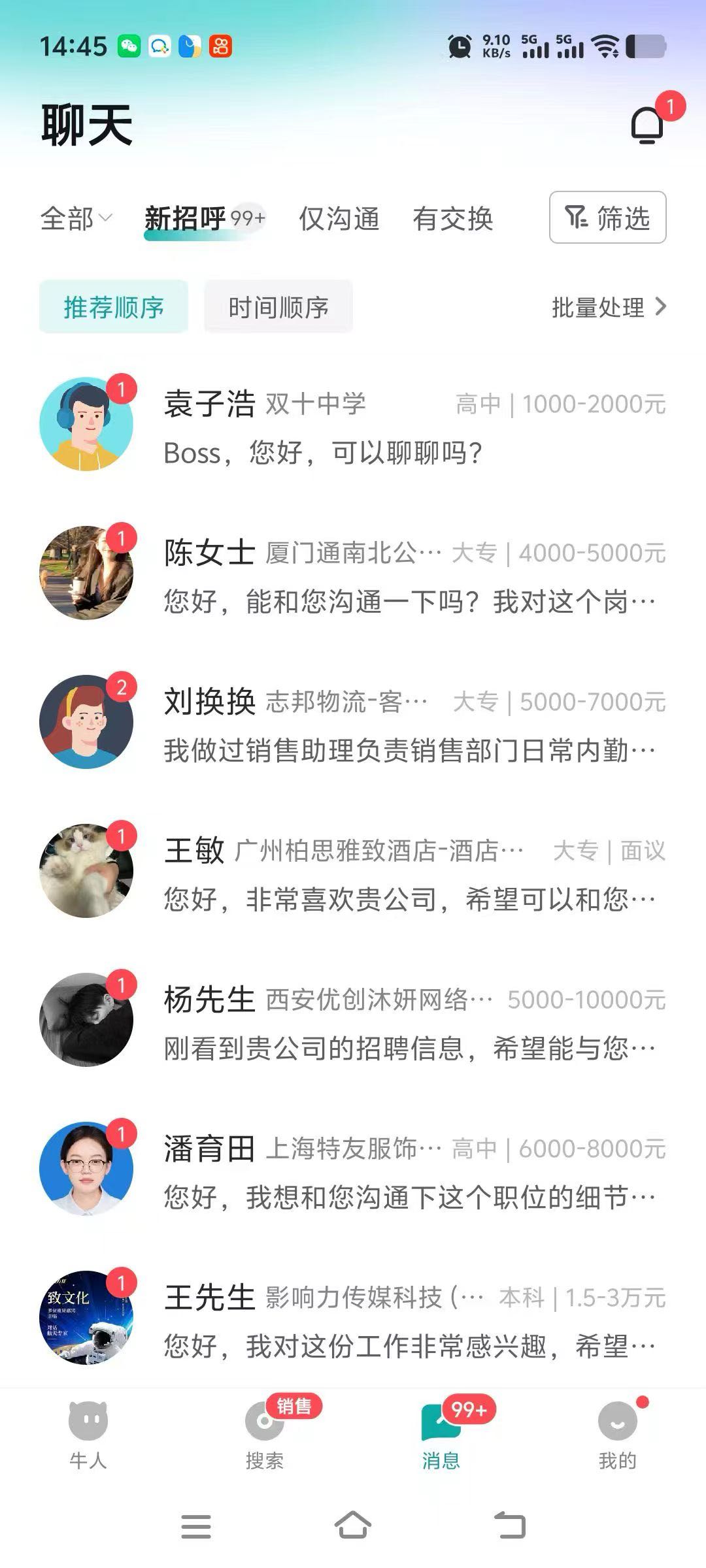Switch to 时间顺序 sorting

(279, 306)
